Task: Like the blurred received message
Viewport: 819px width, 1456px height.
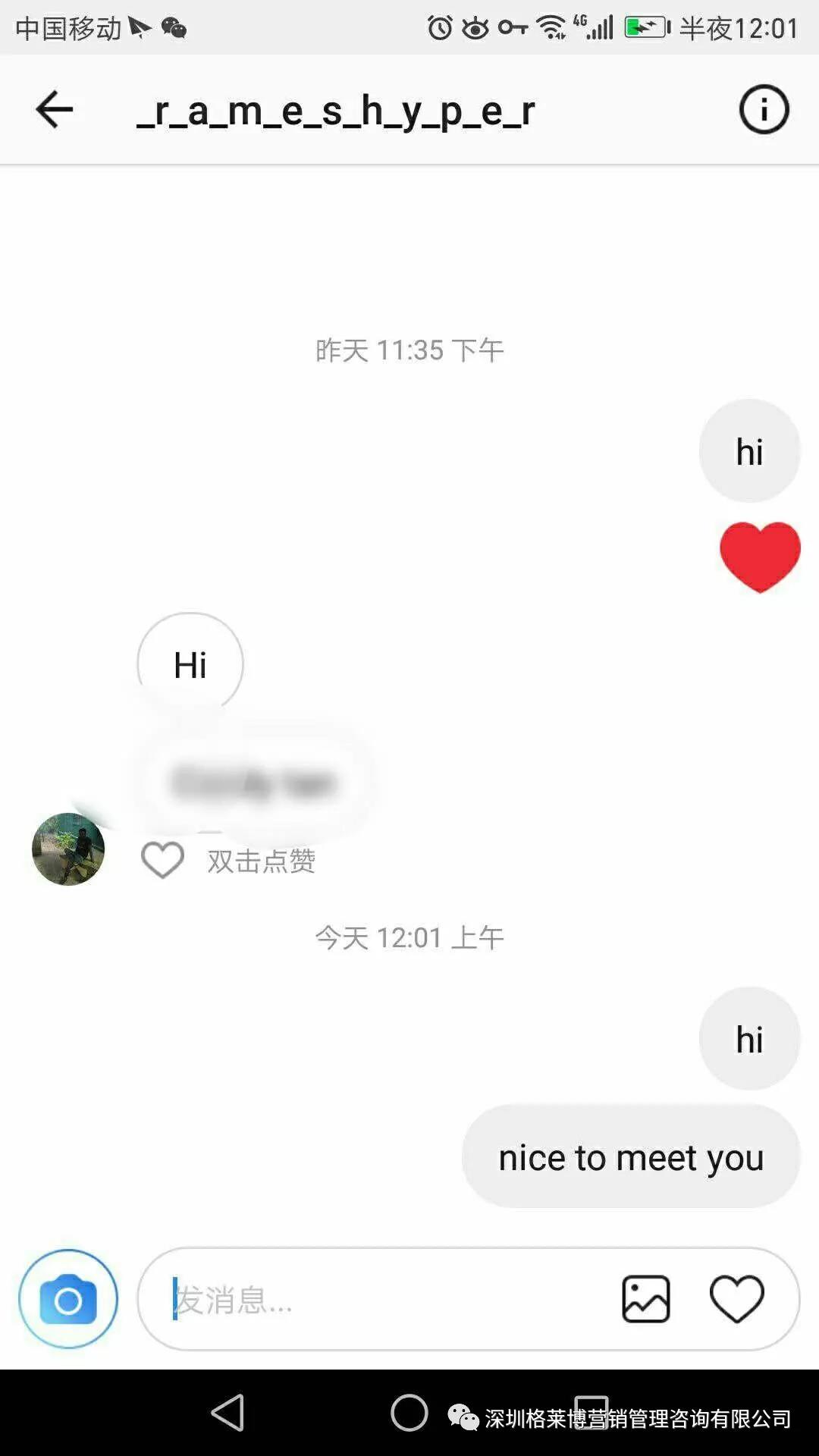Action: coord(163,861)
